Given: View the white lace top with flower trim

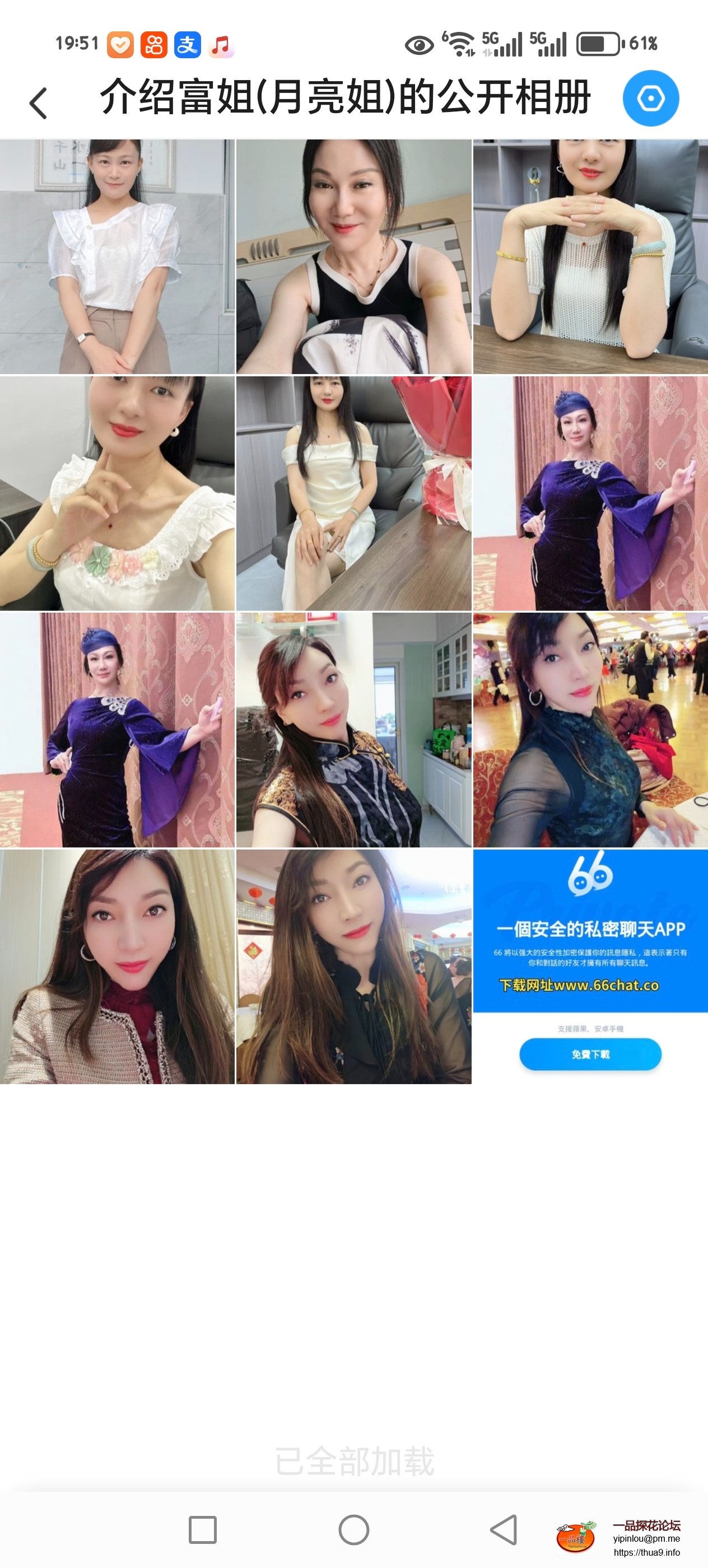Looking at the screenshot, I should coord(117,493).
